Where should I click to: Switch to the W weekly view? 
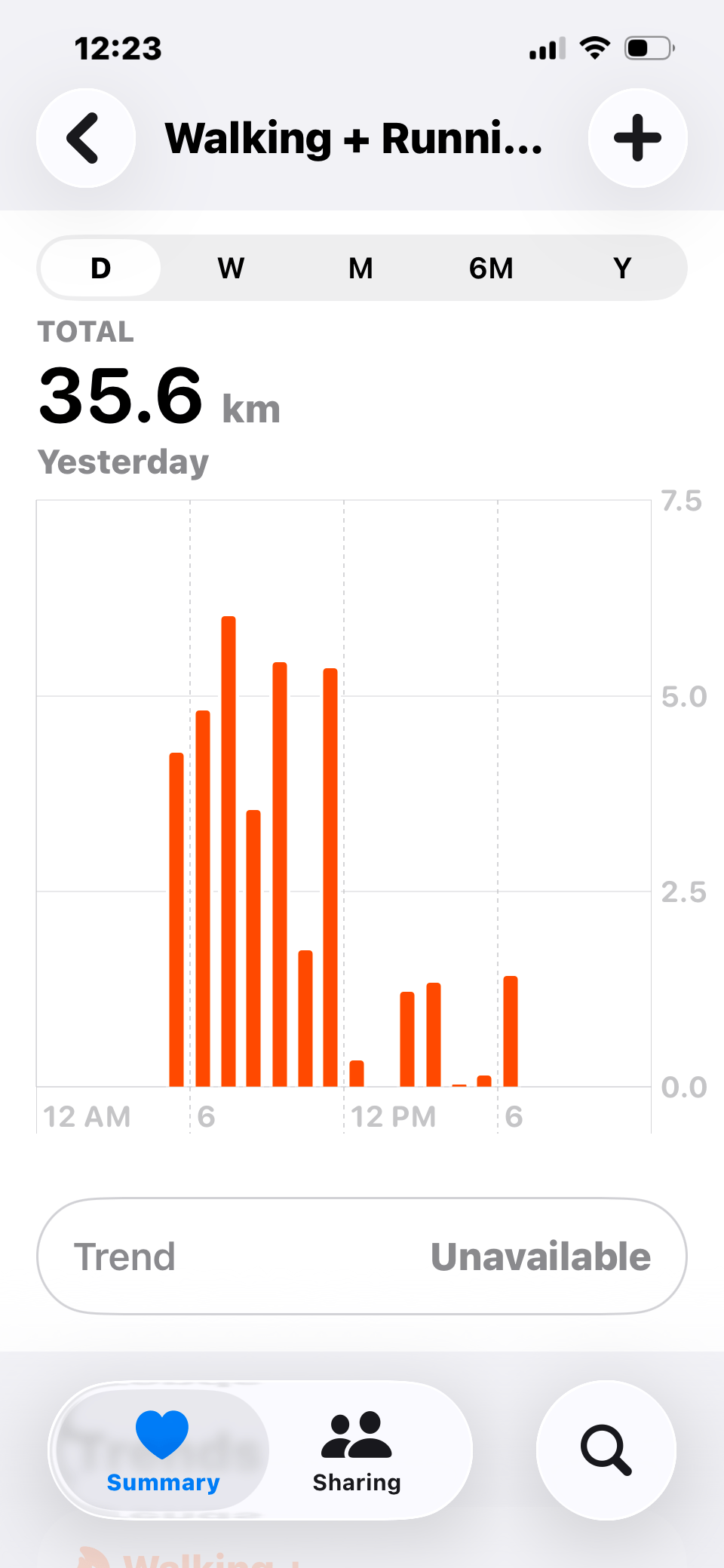tap(231, 268)
